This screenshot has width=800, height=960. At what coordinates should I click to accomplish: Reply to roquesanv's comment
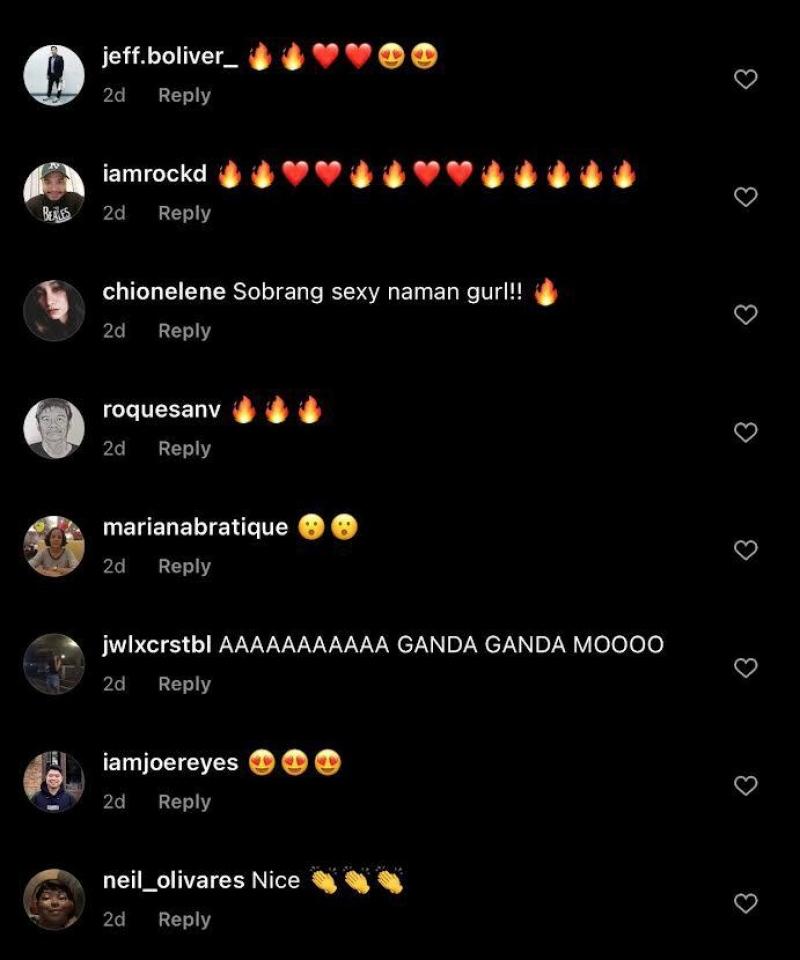coord(184,448)
